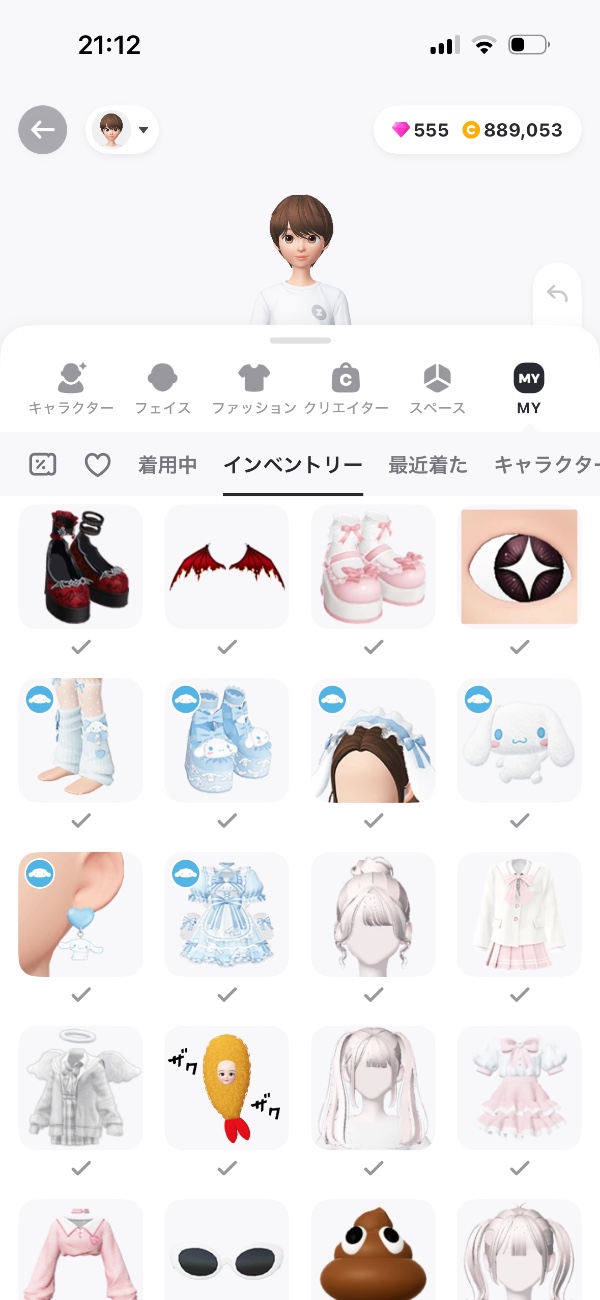The height and width of the screenshot is (1300, 600).
Task: Switch to the 着用中 tab
Action: 167,464
